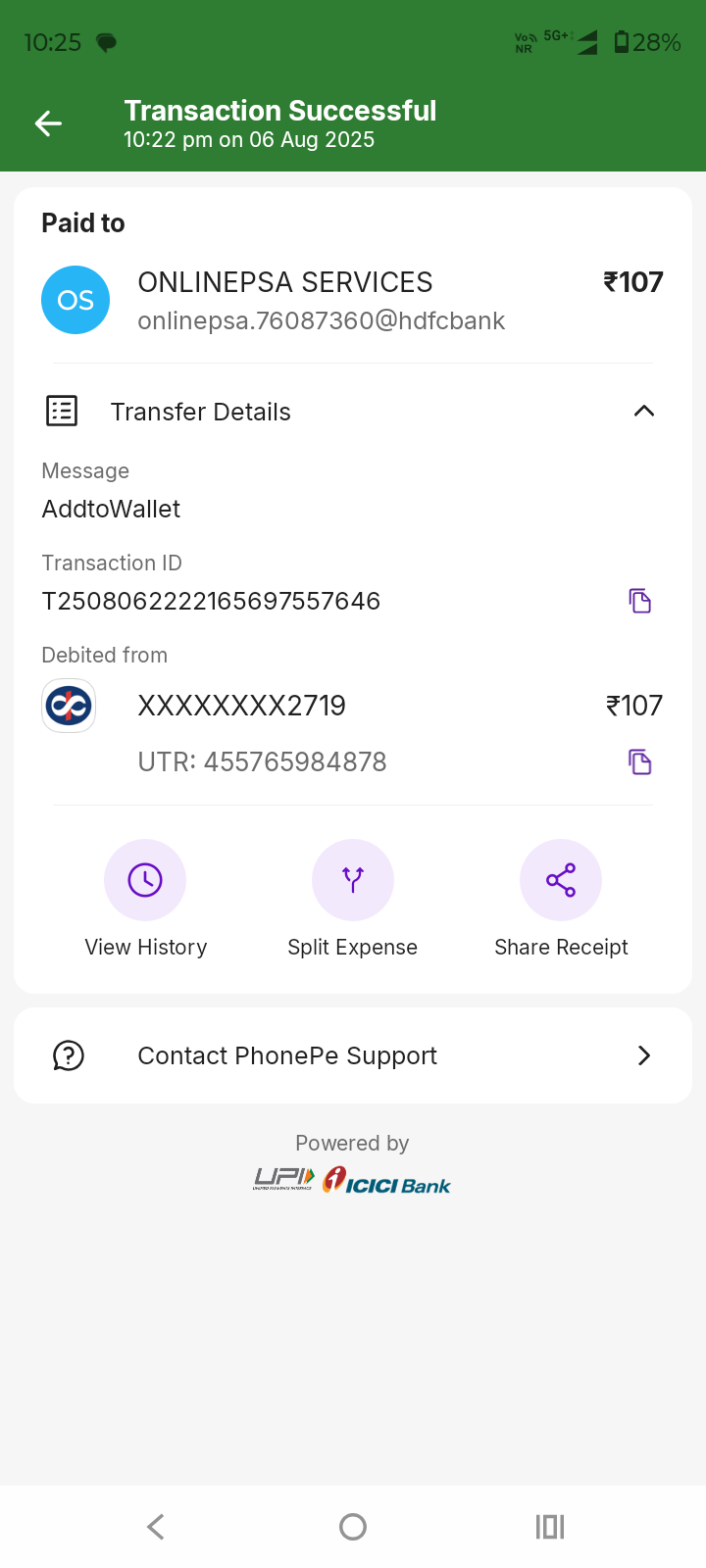Tap Split Expense
Image resolution: width=706 pixels, height=1568 pixels.
353,880
